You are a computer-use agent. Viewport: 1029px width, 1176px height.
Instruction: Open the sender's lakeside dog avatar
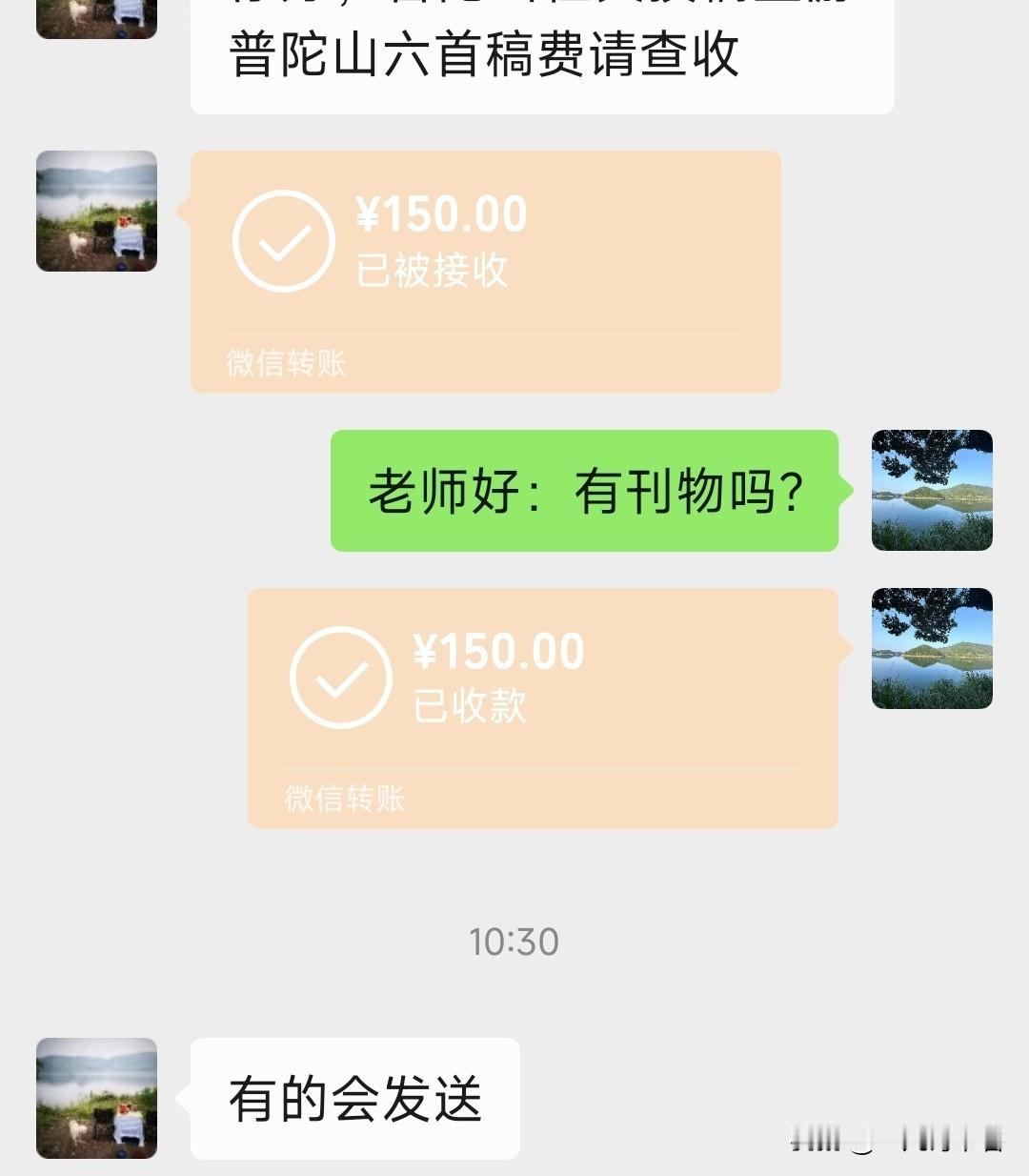95,210
